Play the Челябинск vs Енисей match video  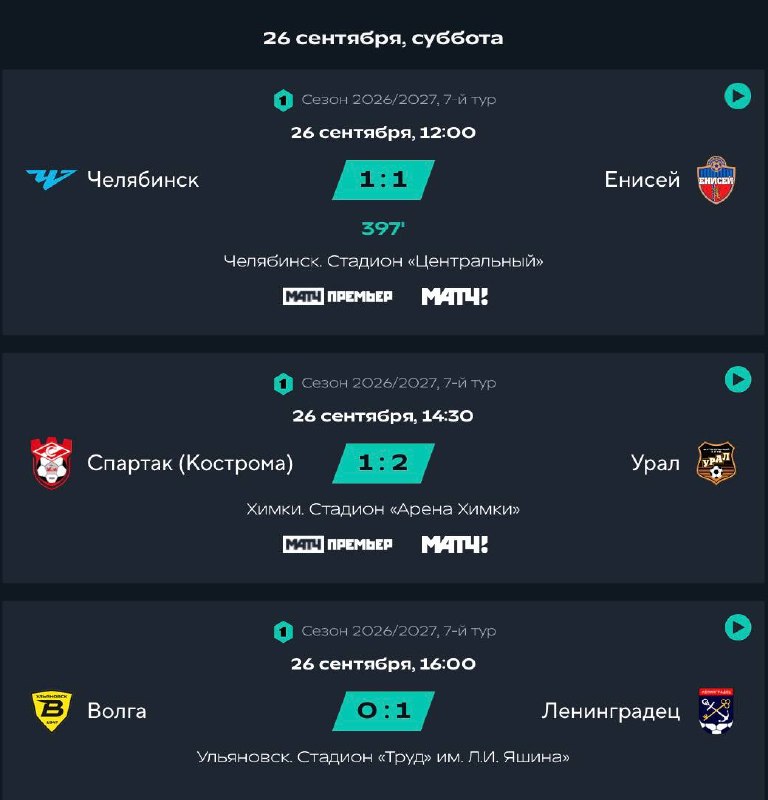coord(737,96)
